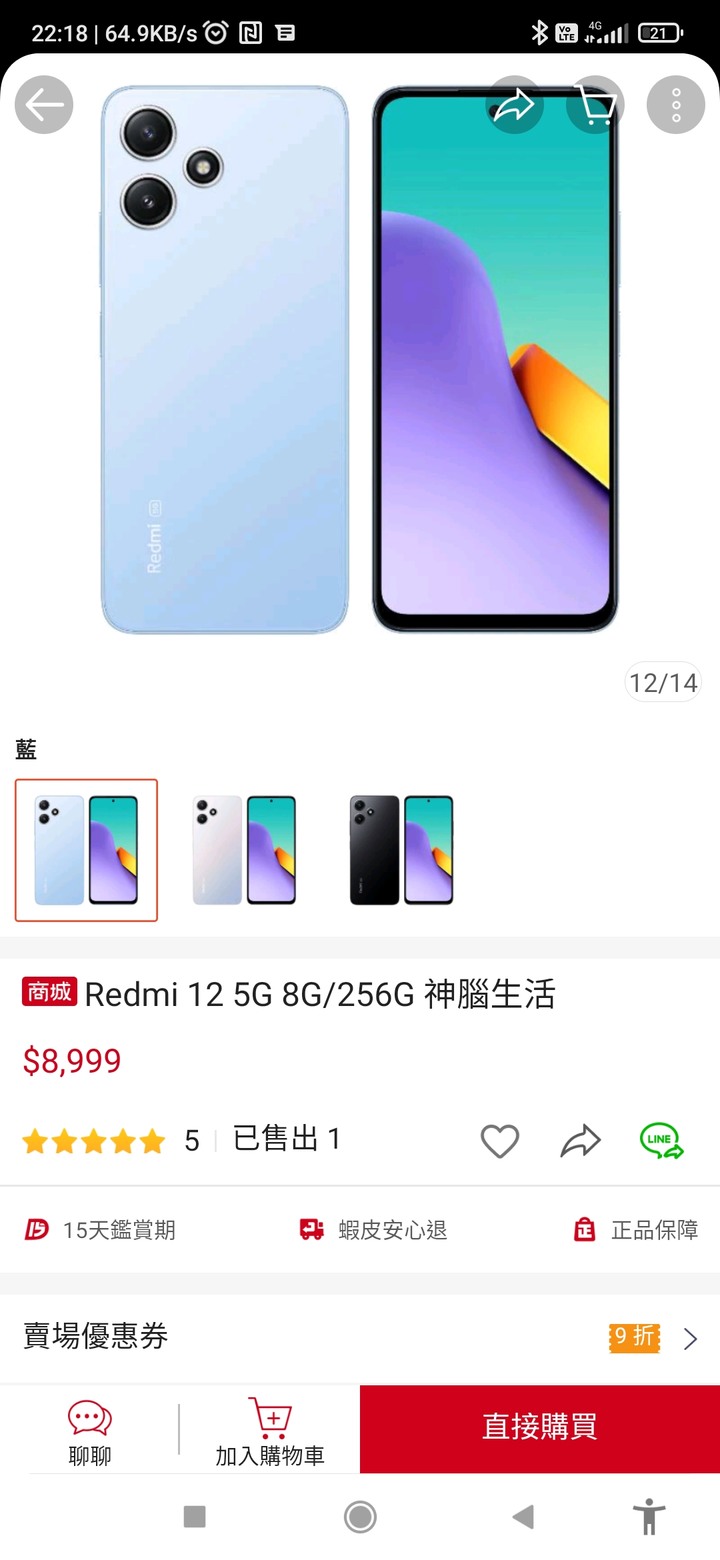Tap the 蝦皮安心退 shield truck icon
Screen dimensions: 720x1560
pos(310,1229)
